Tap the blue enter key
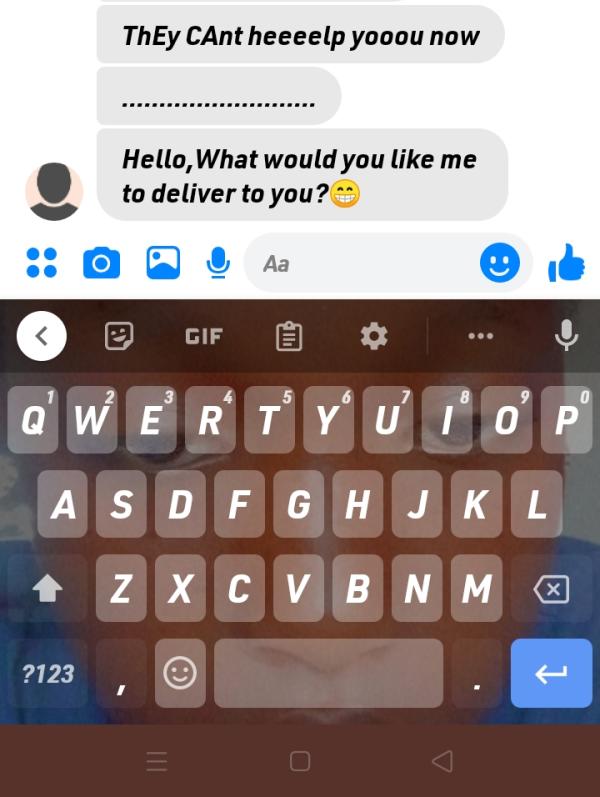 [x=551, y=674]
